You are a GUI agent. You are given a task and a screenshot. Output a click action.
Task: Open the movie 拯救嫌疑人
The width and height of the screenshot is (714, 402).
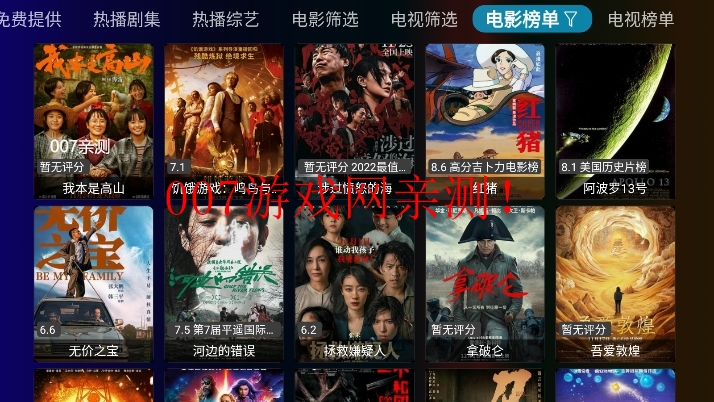354,280
